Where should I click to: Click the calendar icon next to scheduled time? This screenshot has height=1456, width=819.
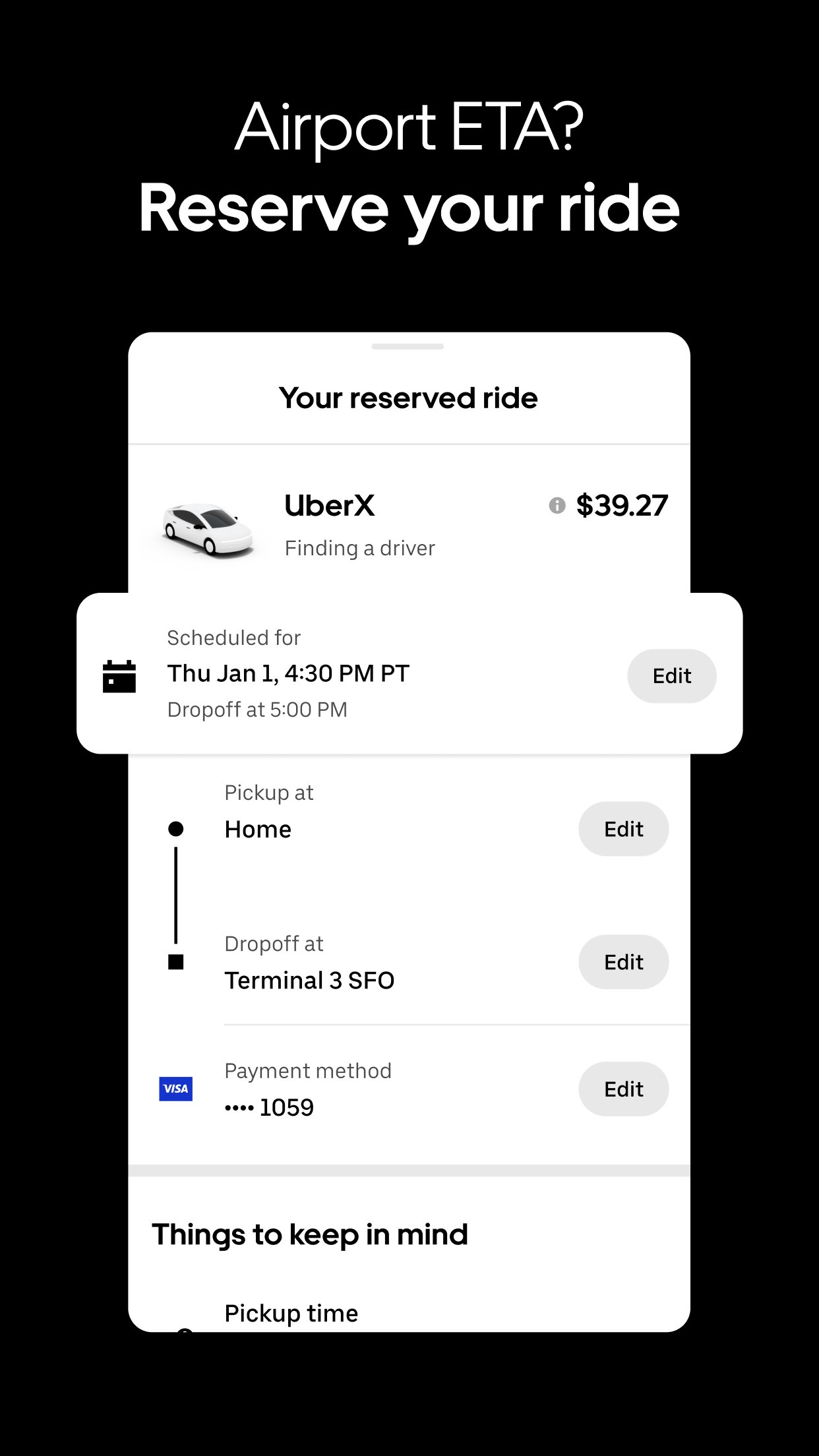[119, 674]
